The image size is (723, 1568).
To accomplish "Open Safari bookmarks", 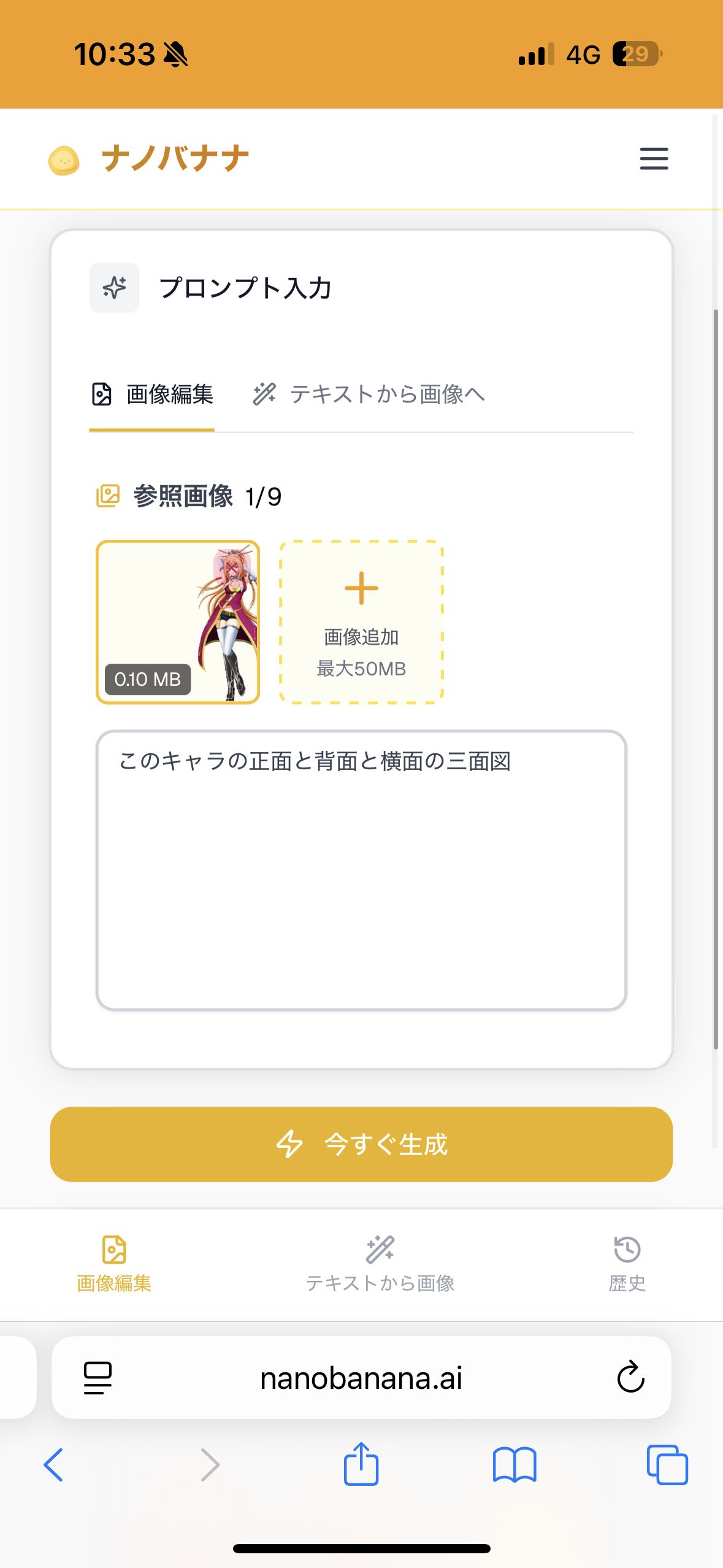I will pos(515,1465).
